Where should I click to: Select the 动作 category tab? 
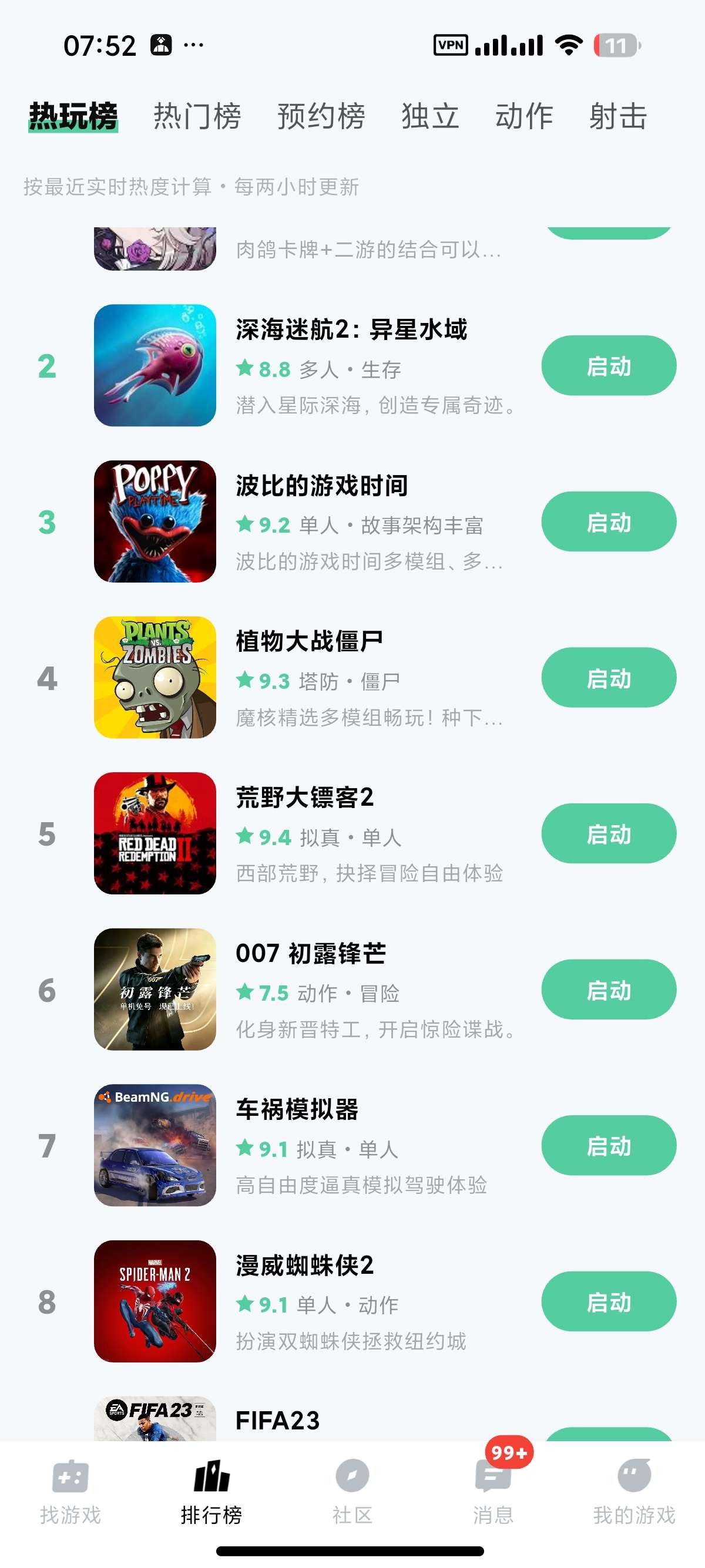[x=523, y=116]
